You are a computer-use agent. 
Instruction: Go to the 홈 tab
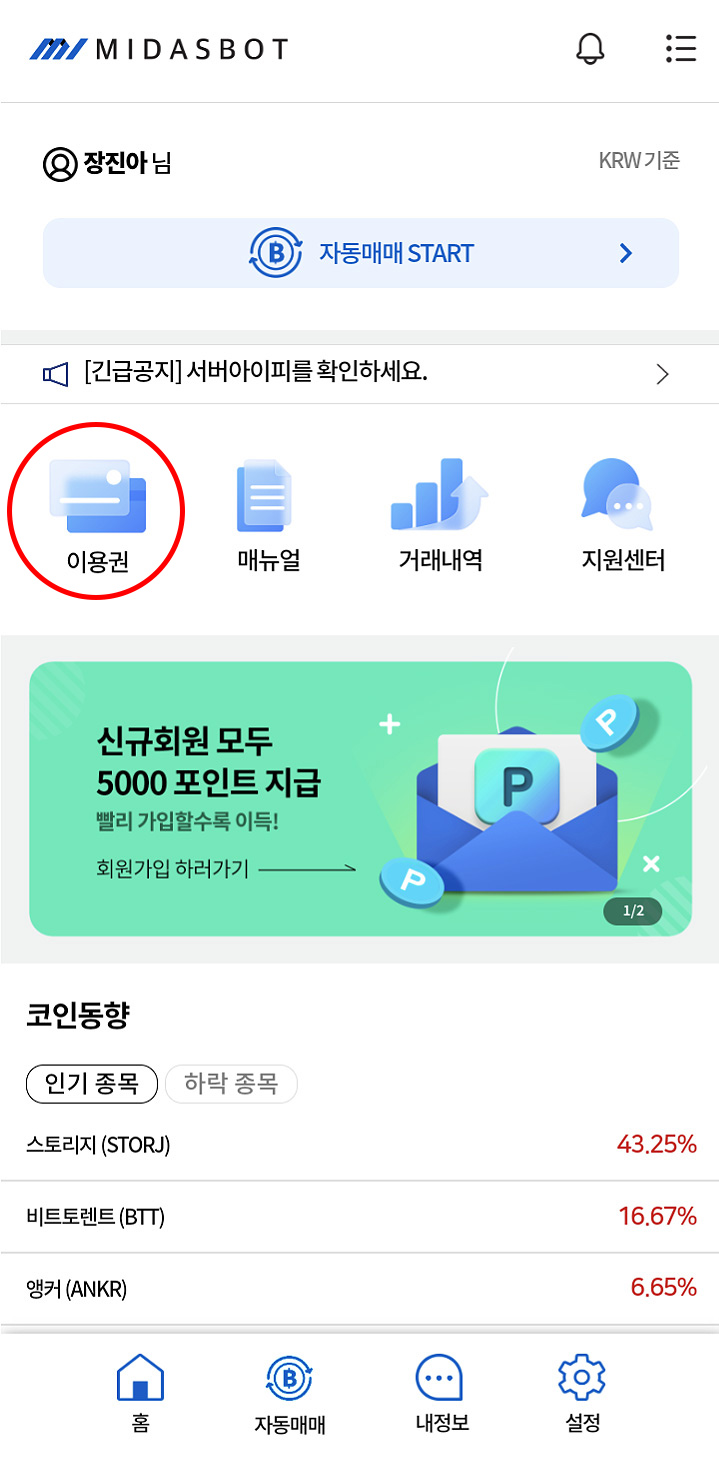[x=140, y=1395]
